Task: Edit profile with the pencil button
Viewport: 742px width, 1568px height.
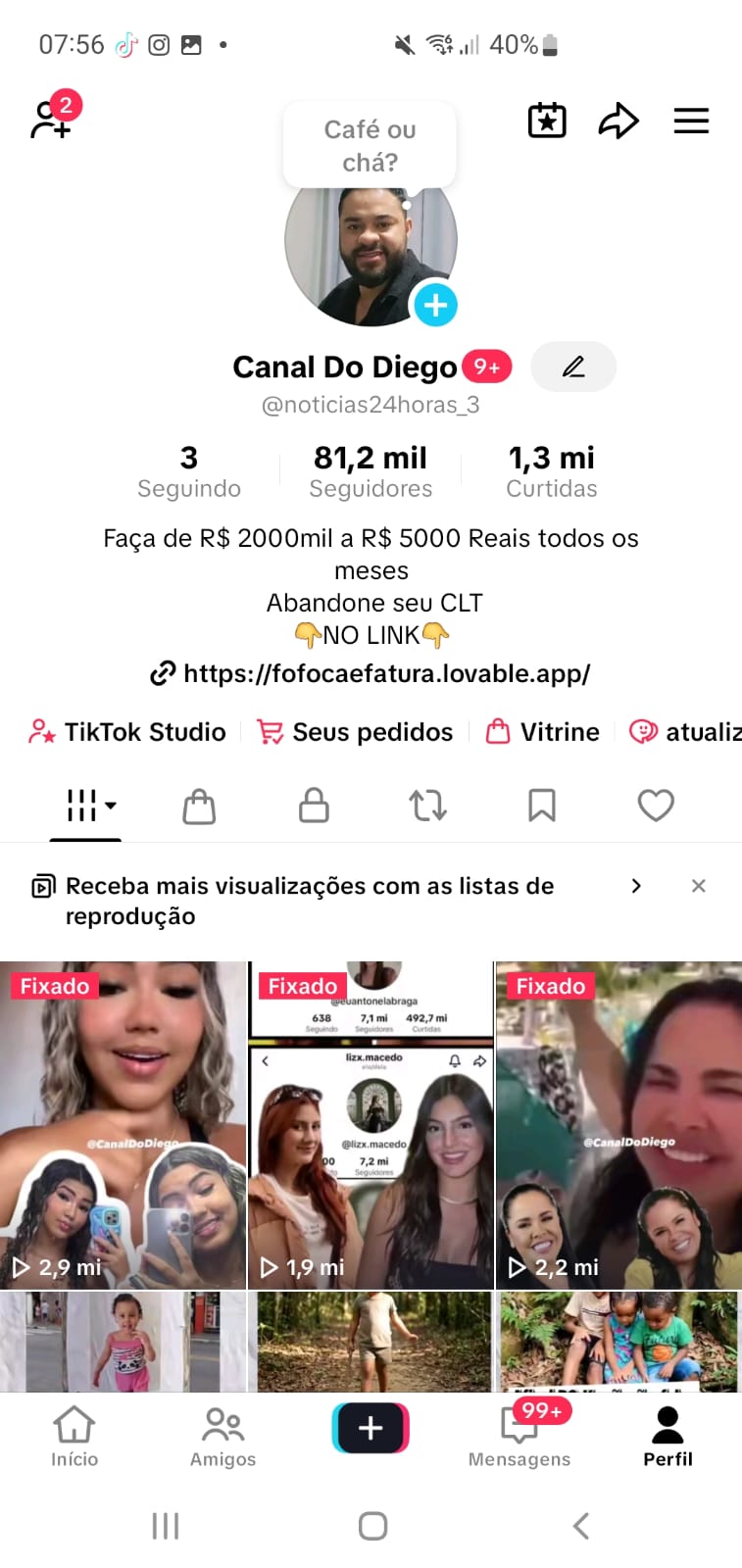Action: click(573, 367)
